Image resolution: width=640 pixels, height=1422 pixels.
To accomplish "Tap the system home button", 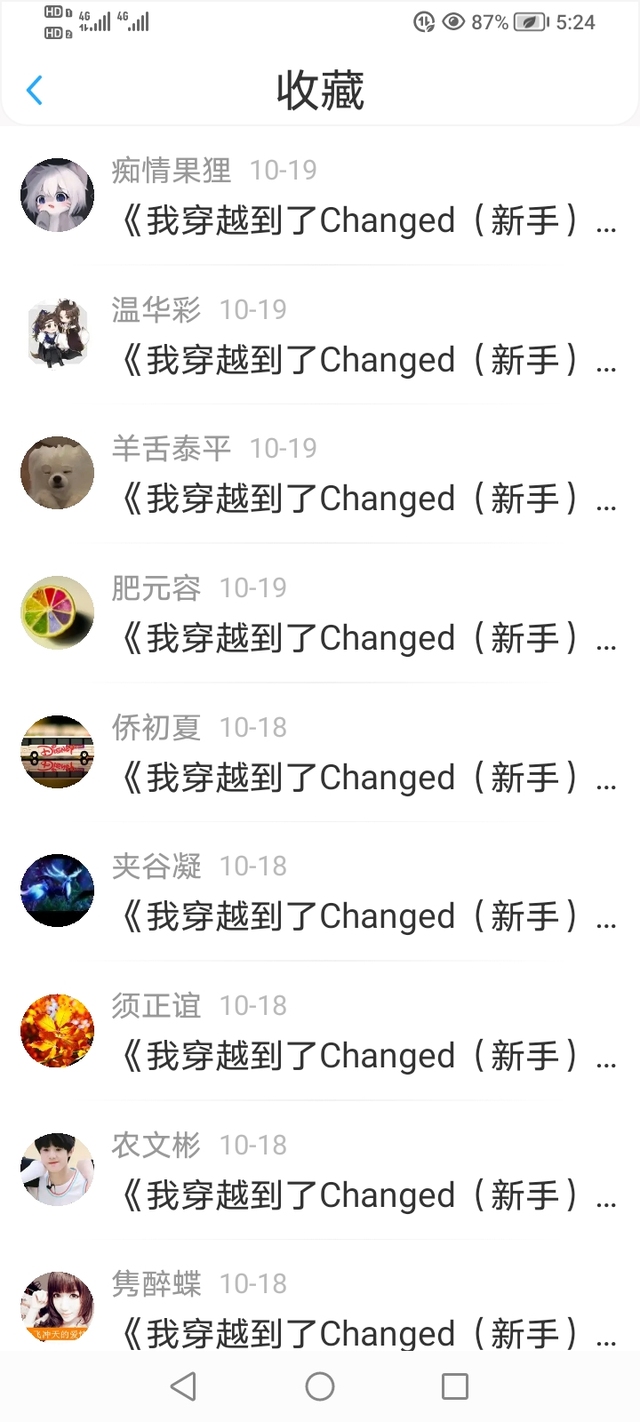I will coord(320,1386).
